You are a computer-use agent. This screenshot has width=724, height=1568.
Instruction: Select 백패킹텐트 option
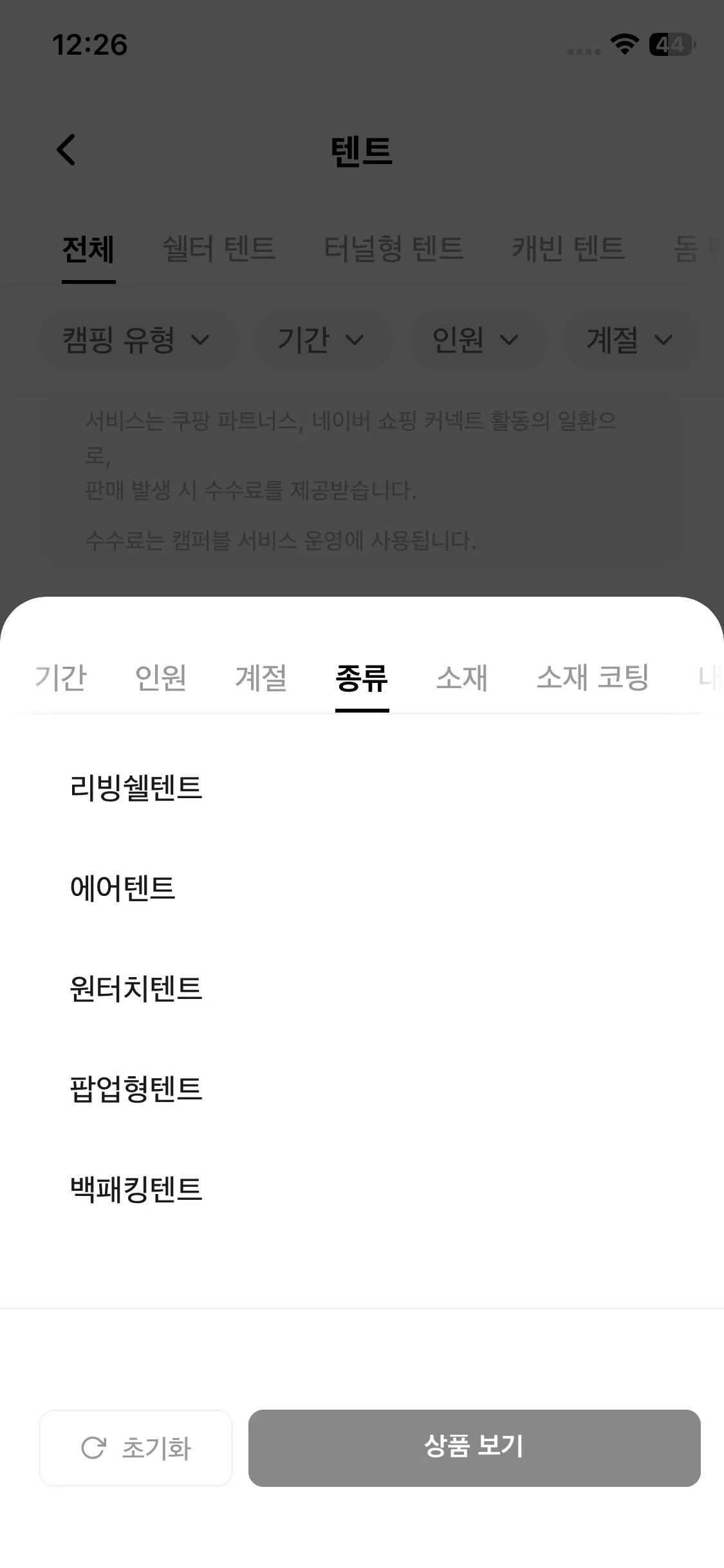click(x=362, y=1190)
